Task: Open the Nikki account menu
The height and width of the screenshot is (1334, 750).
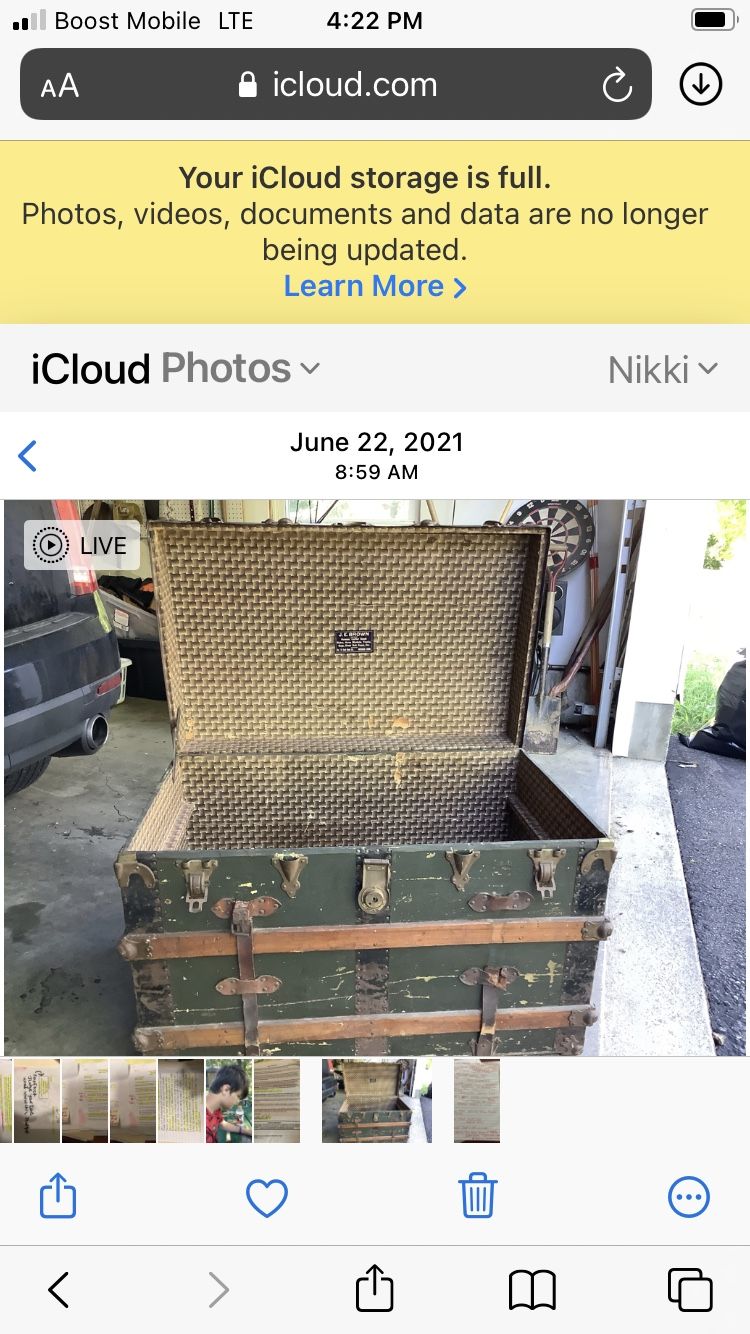Action: (x=662, y=370)
